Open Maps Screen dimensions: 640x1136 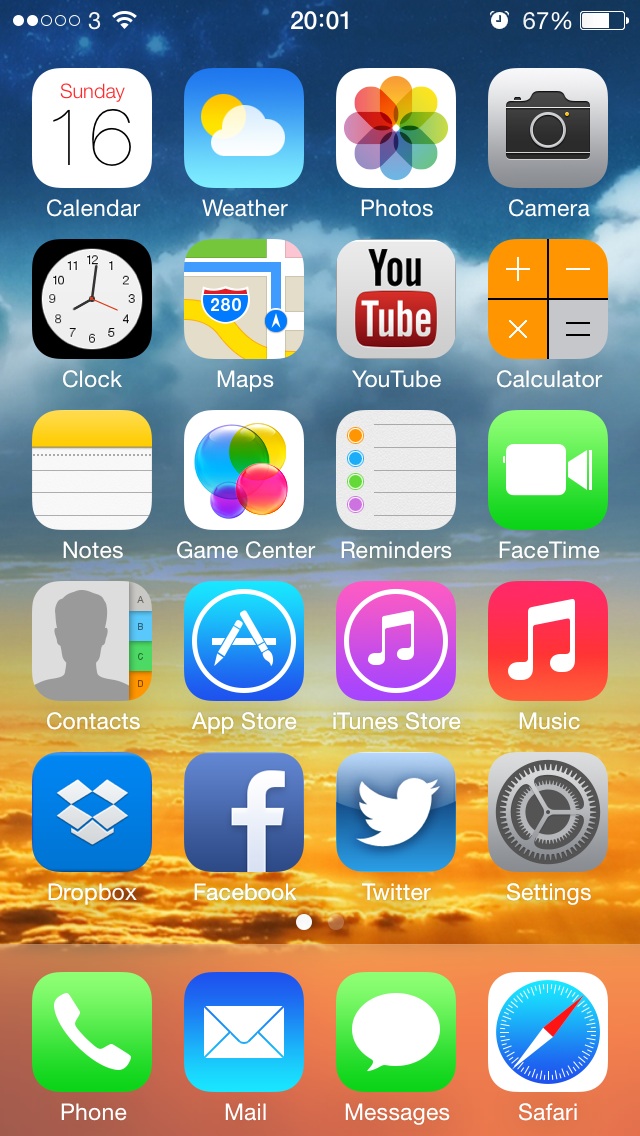tap(244, 299)
